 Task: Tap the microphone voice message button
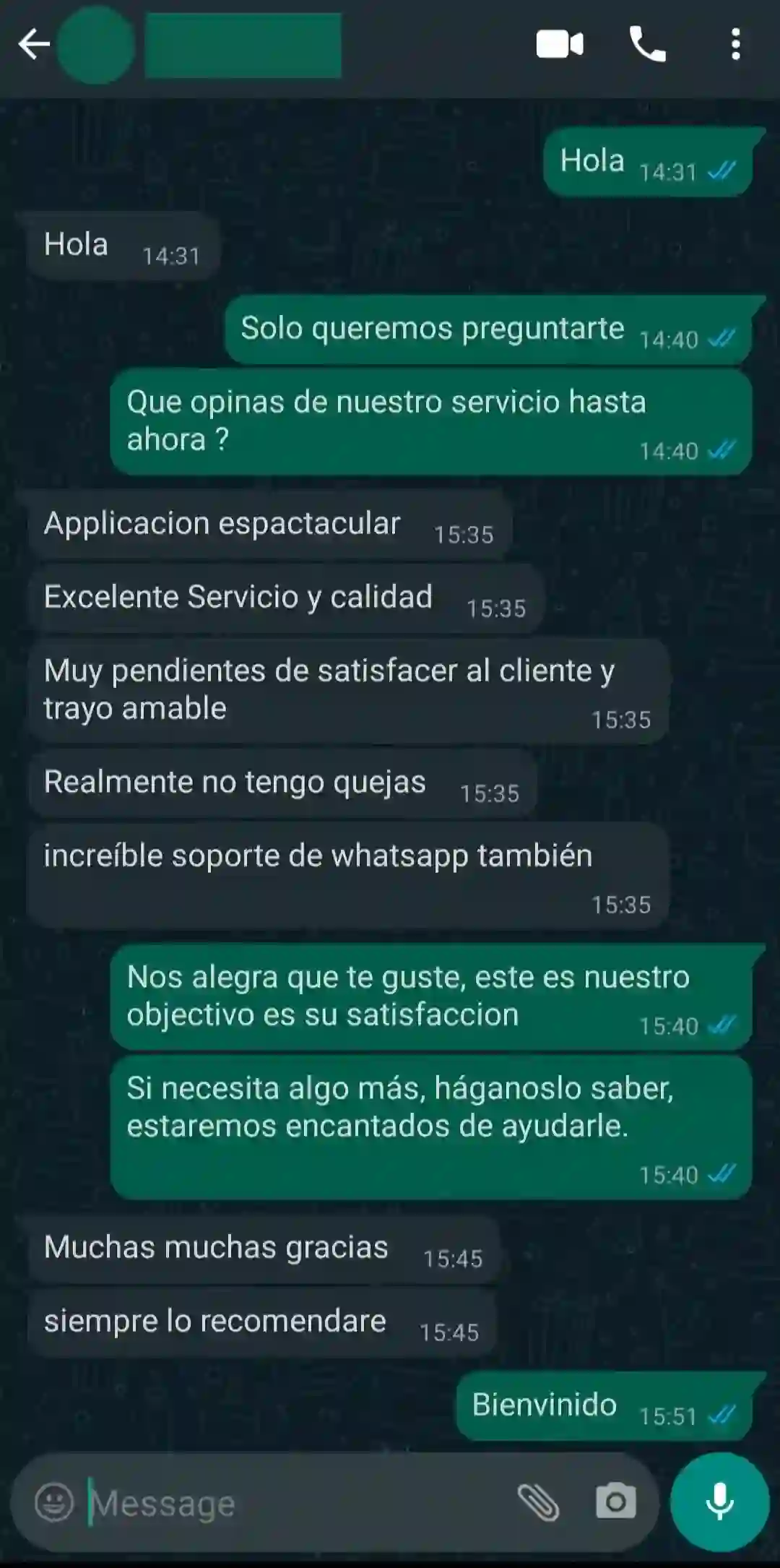coord(719,1502)
